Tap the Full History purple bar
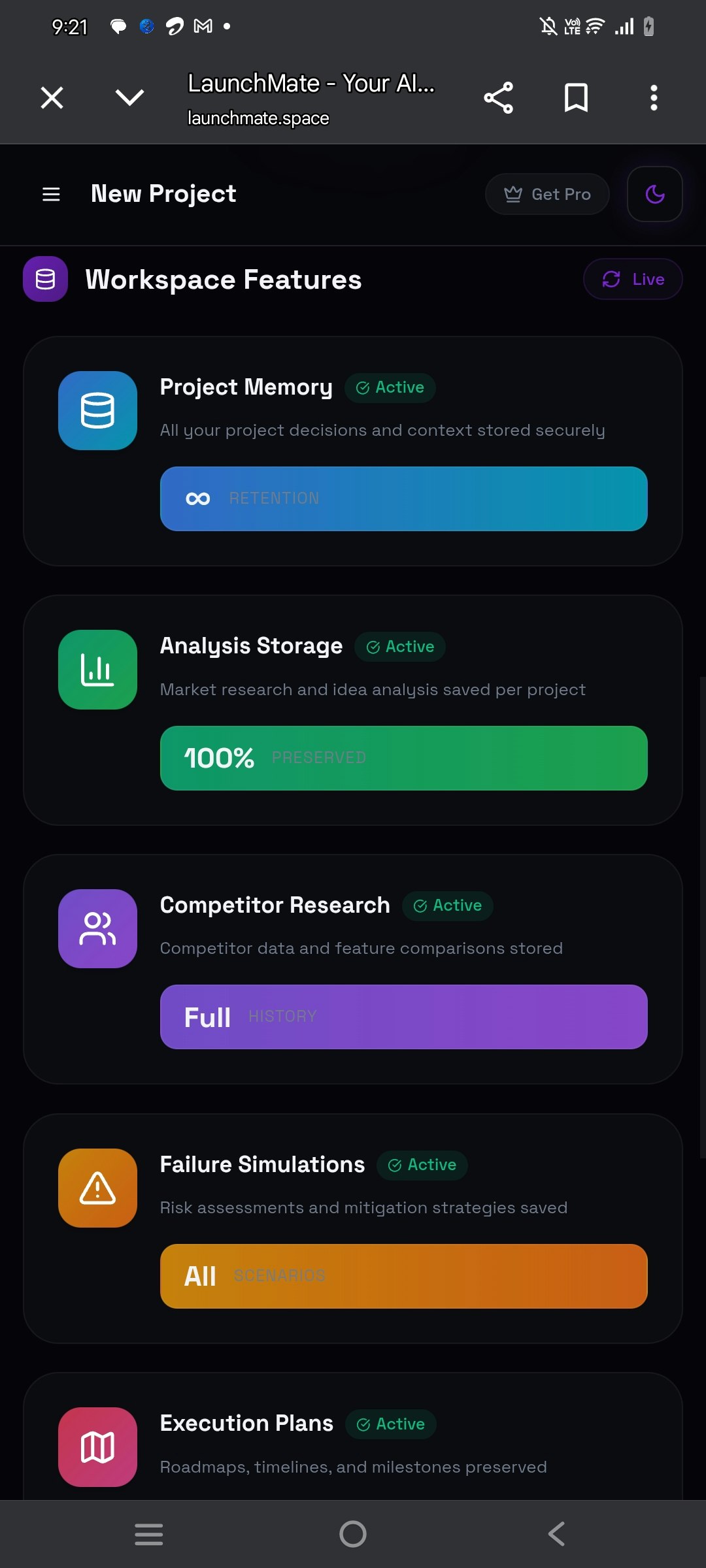 pos(403,1017)
